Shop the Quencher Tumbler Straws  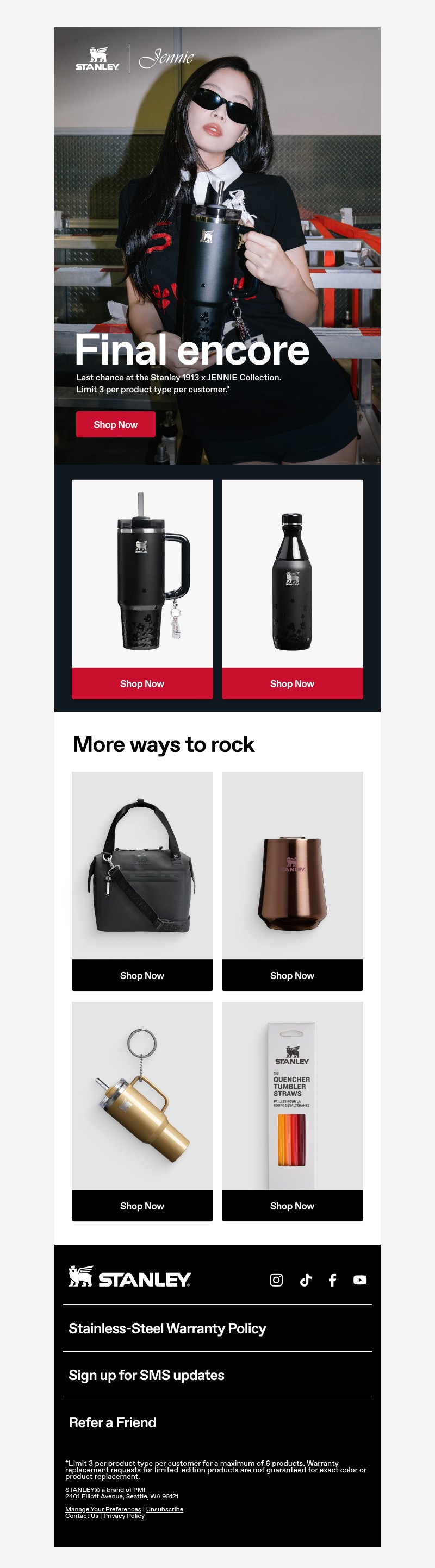(x=292, y=1206)
